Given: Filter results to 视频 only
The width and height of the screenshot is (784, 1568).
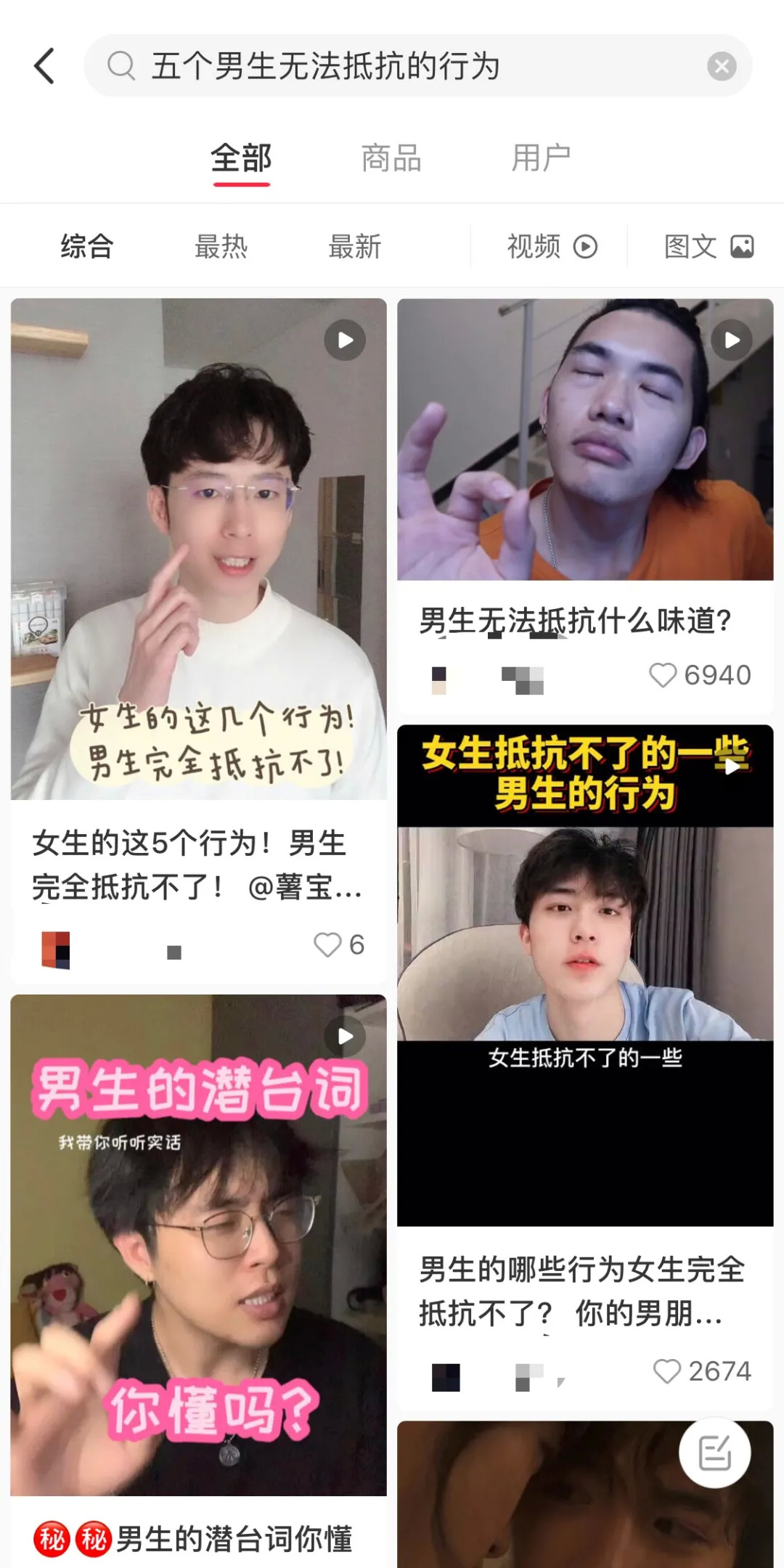Looking at the screenshot, I should [x=552, y=247].
